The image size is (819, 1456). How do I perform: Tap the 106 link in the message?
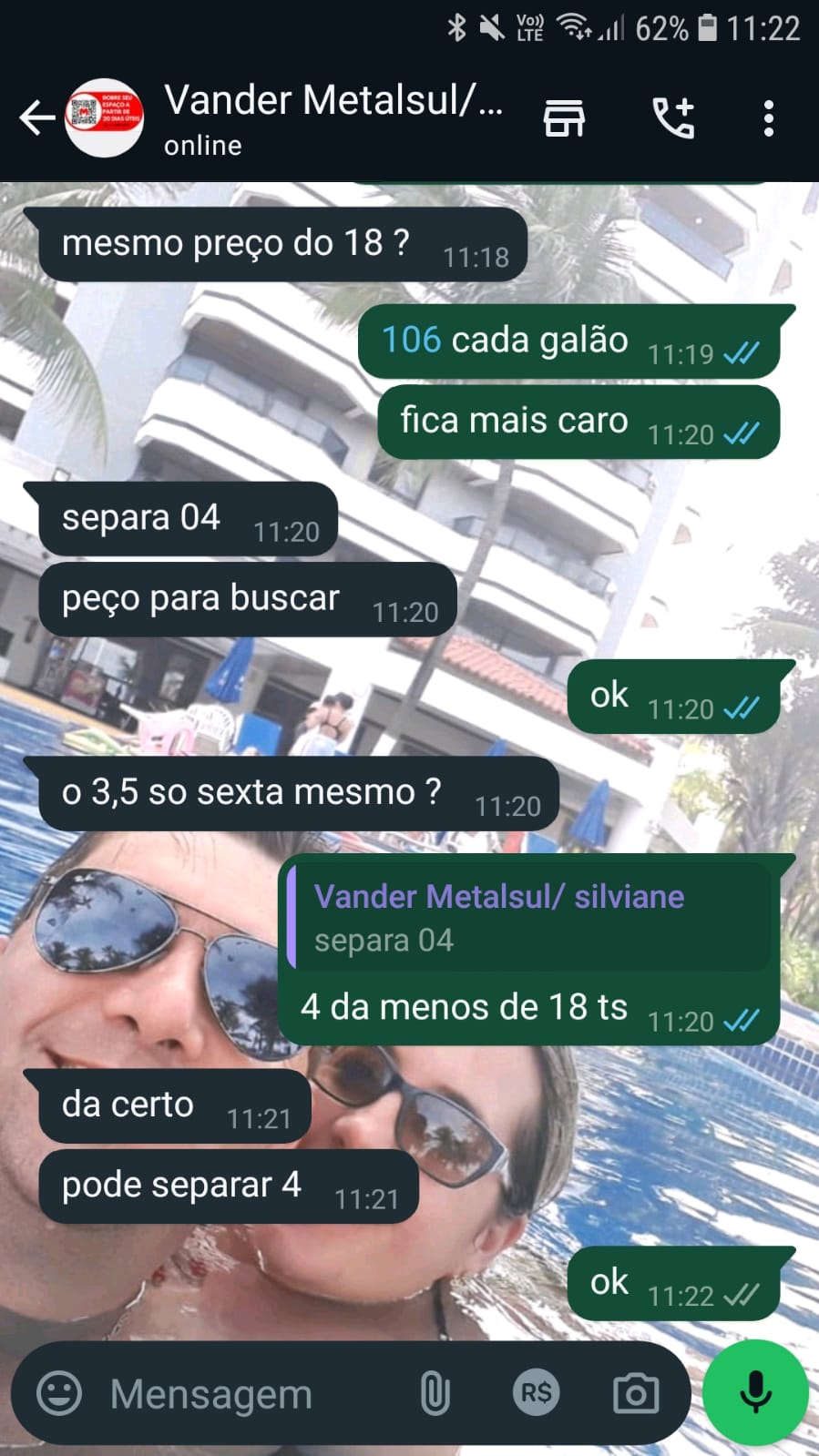tap(411, 340)
